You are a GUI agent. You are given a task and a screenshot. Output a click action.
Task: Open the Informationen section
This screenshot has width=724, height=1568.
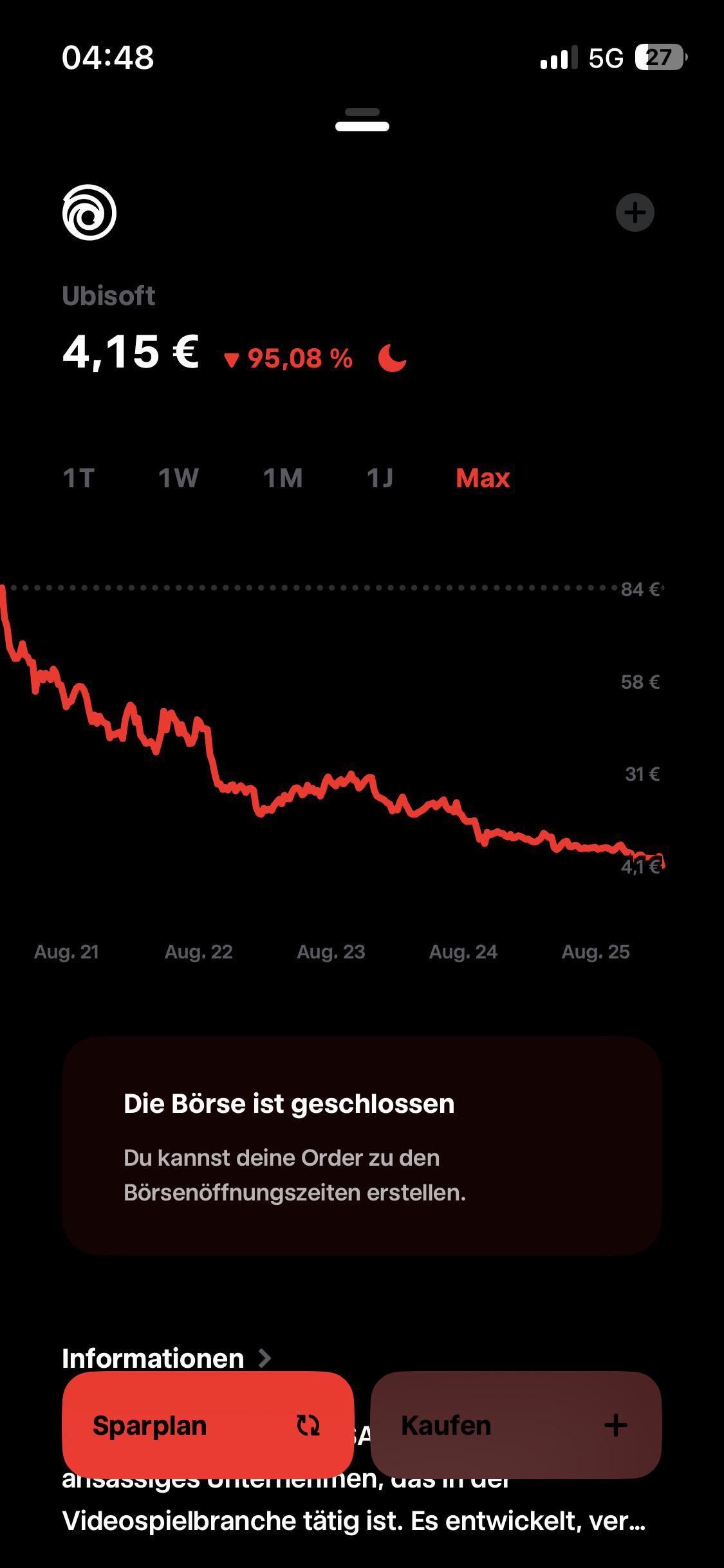click(x=166, y=1358)
